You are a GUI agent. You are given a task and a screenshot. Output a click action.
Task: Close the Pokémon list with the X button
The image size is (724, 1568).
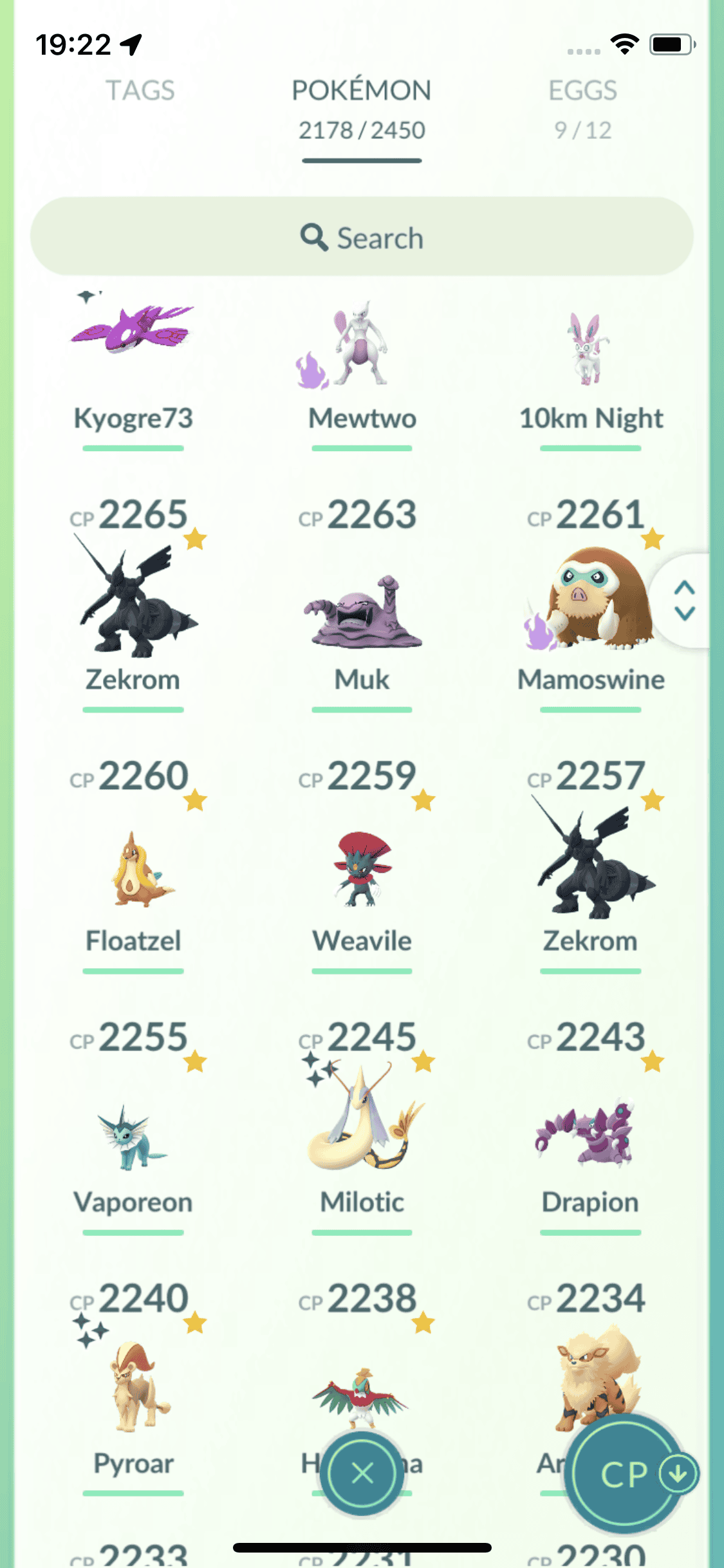[x=362, y=1473]
